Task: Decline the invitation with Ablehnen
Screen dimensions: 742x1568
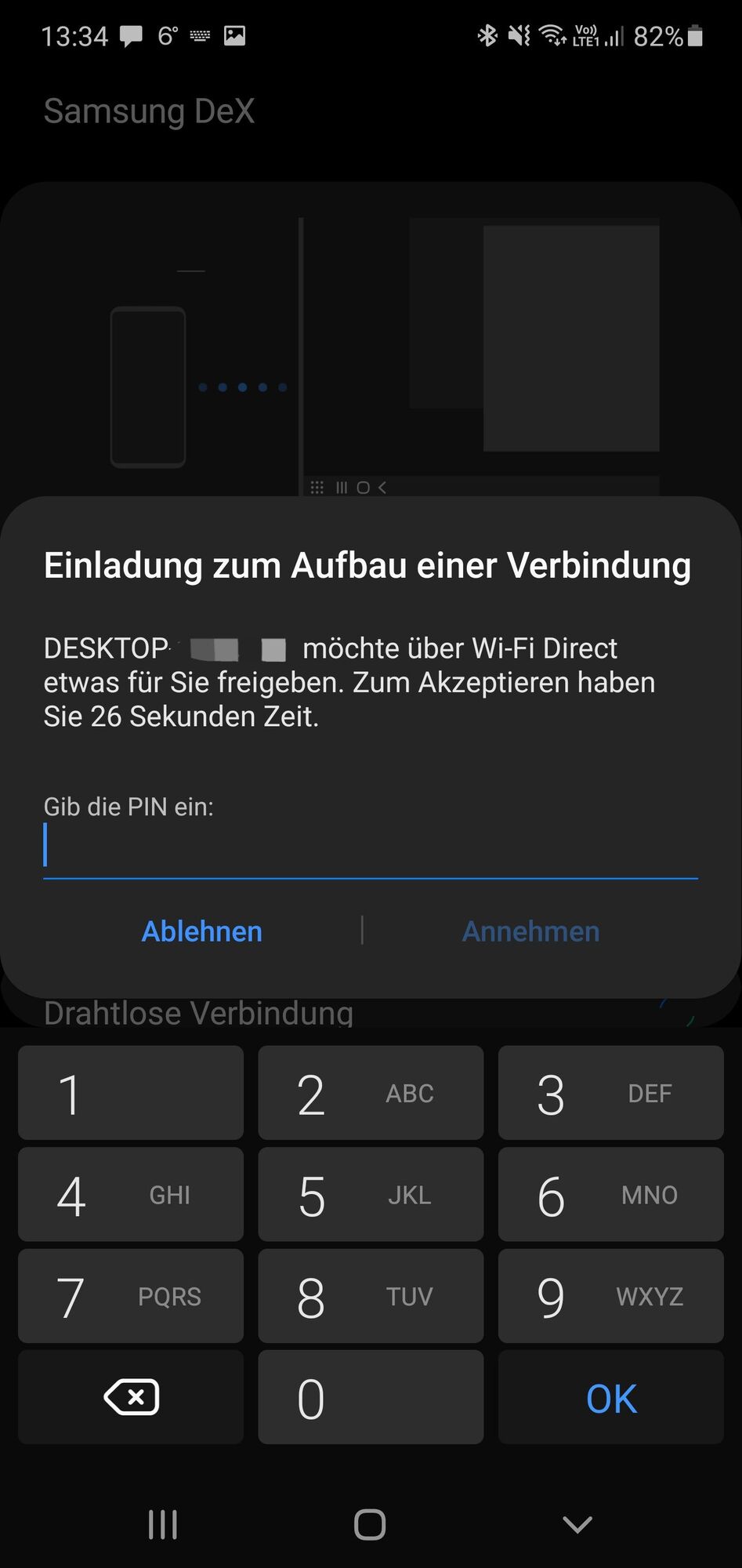Action: point(201,931)
